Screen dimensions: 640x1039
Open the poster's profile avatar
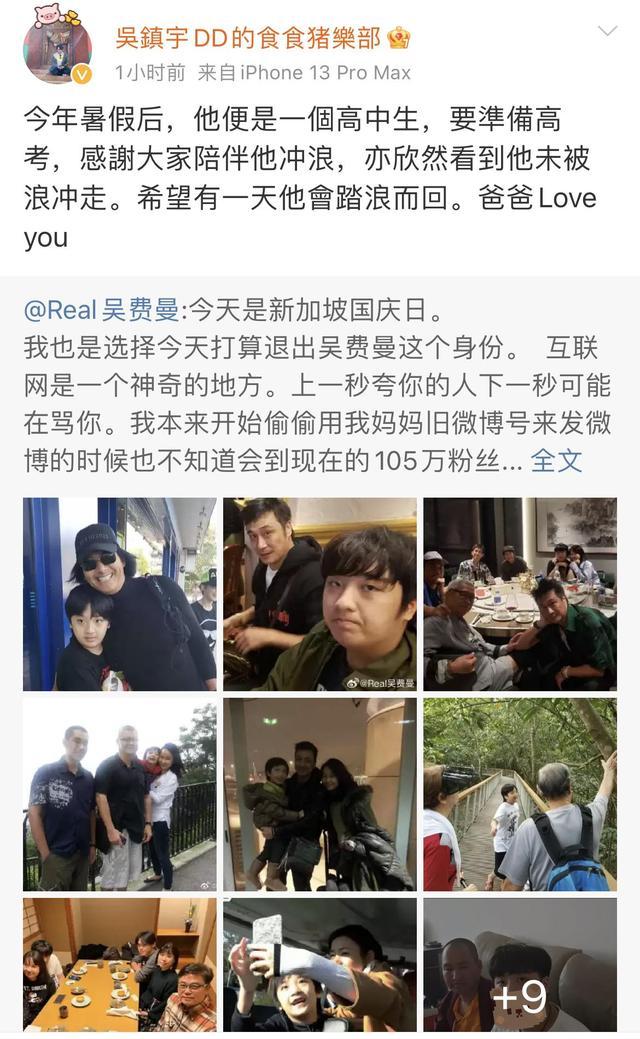[x=57, y=50]
